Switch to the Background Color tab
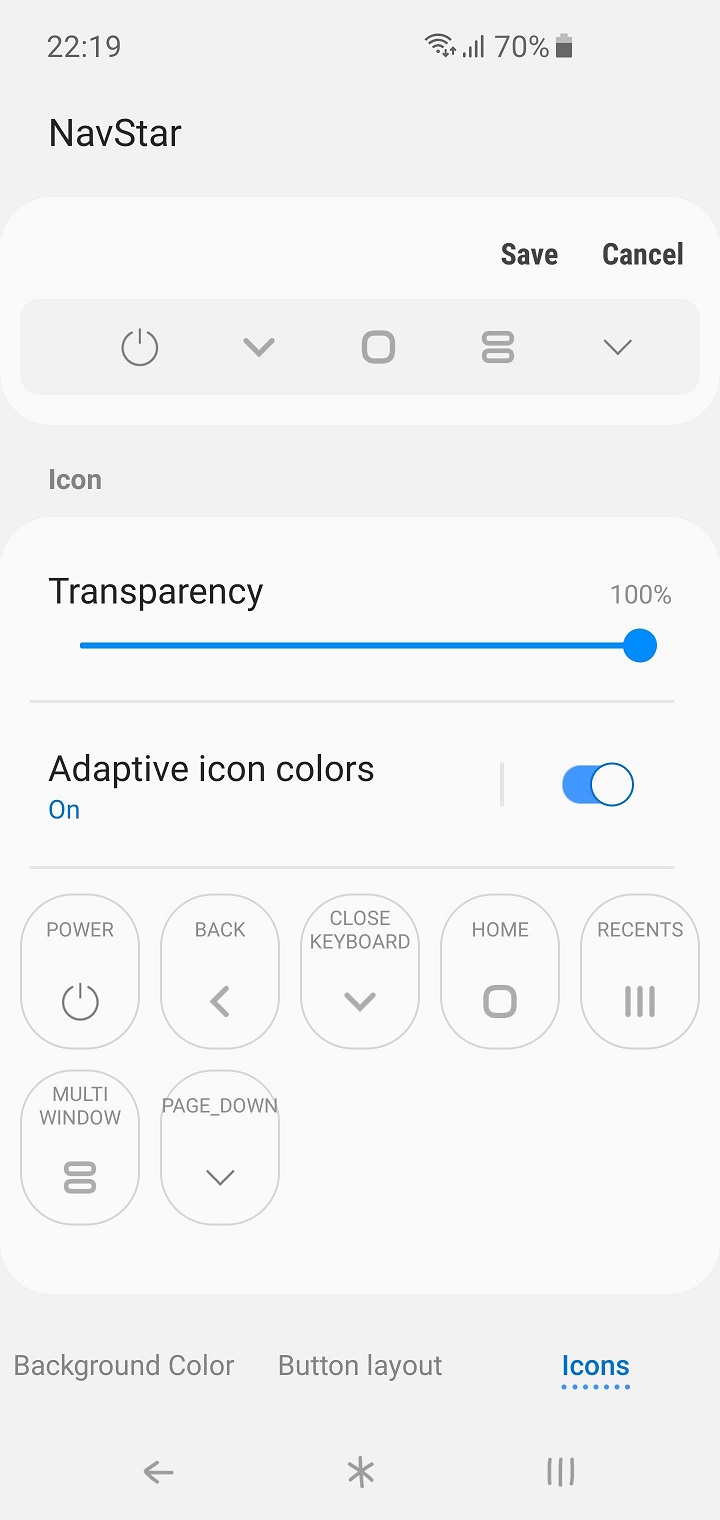 [124, 1366]
